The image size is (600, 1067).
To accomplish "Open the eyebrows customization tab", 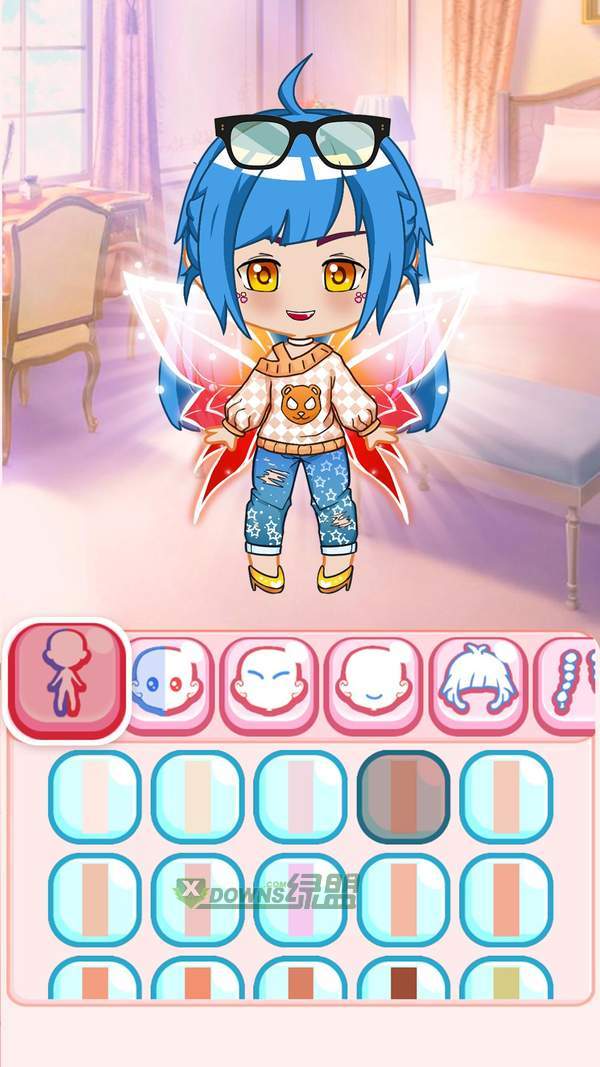I will pos(269,685).
